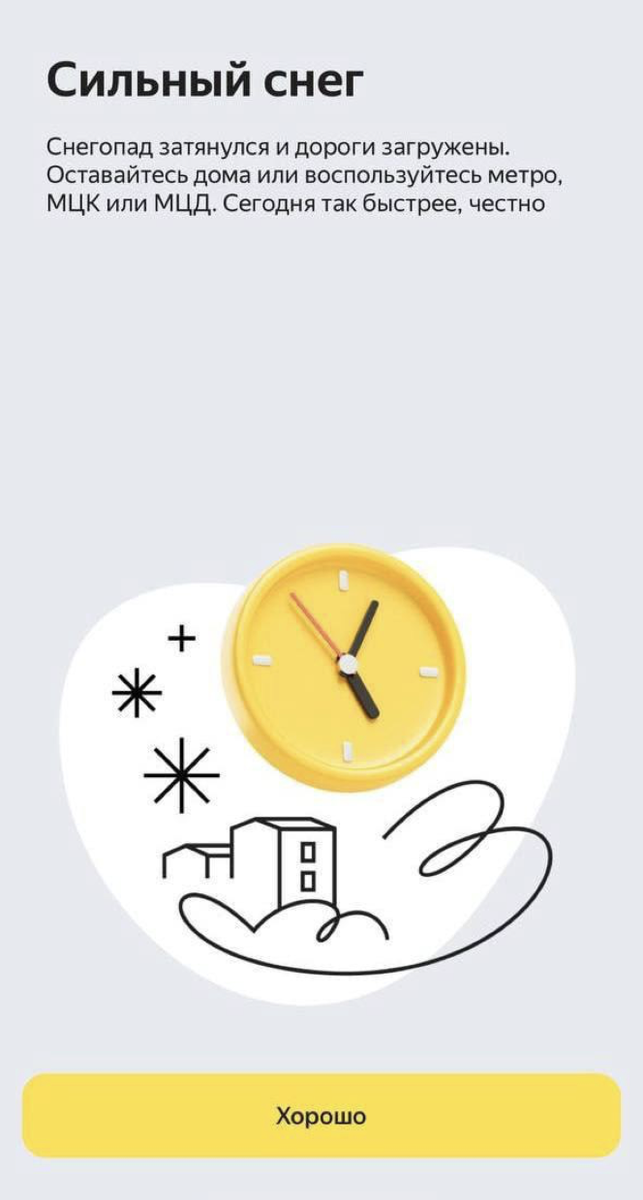This screenshot has height=1200, width=643.
Task: Tap the yellow Хорошо button
Action: 321,1115
